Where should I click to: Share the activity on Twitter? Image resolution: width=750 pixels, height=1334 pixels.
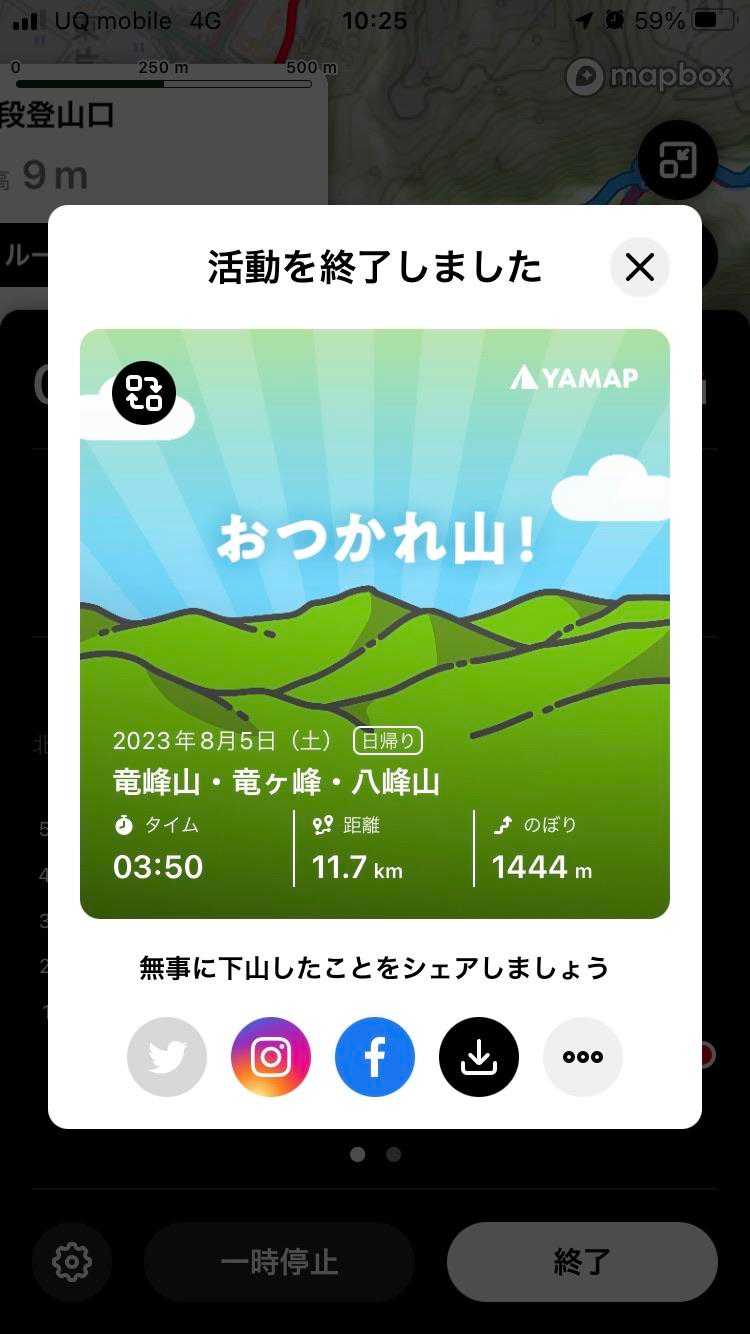point(167,1057)
